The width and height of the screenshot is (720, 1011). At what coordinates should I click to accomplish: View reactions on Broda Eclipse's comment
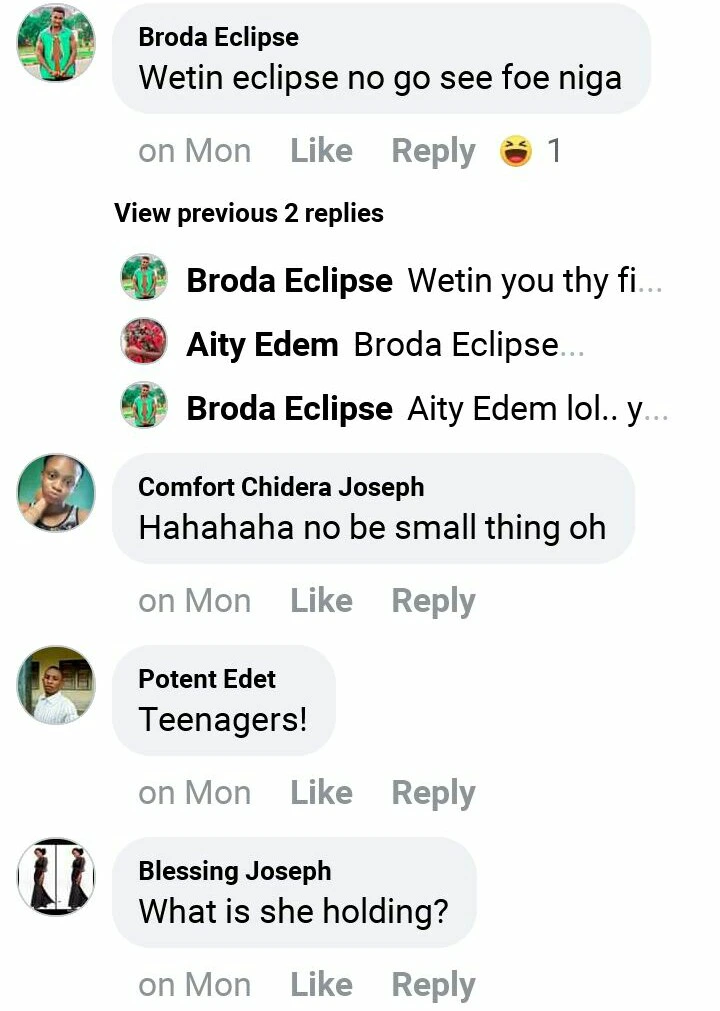pos(530,151)
